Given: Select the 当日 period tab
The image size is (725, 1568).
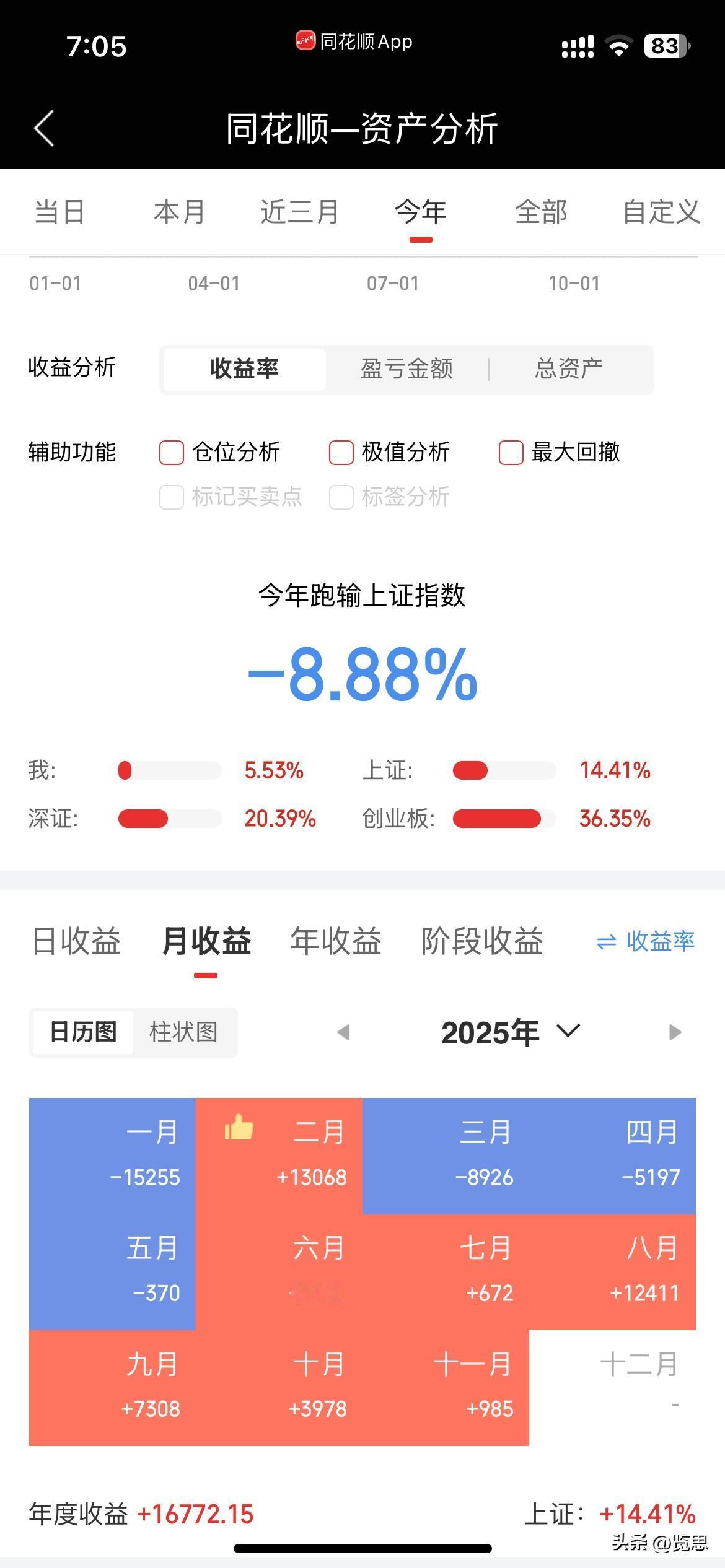Looking at the screenshot, I should click(60, 212).
